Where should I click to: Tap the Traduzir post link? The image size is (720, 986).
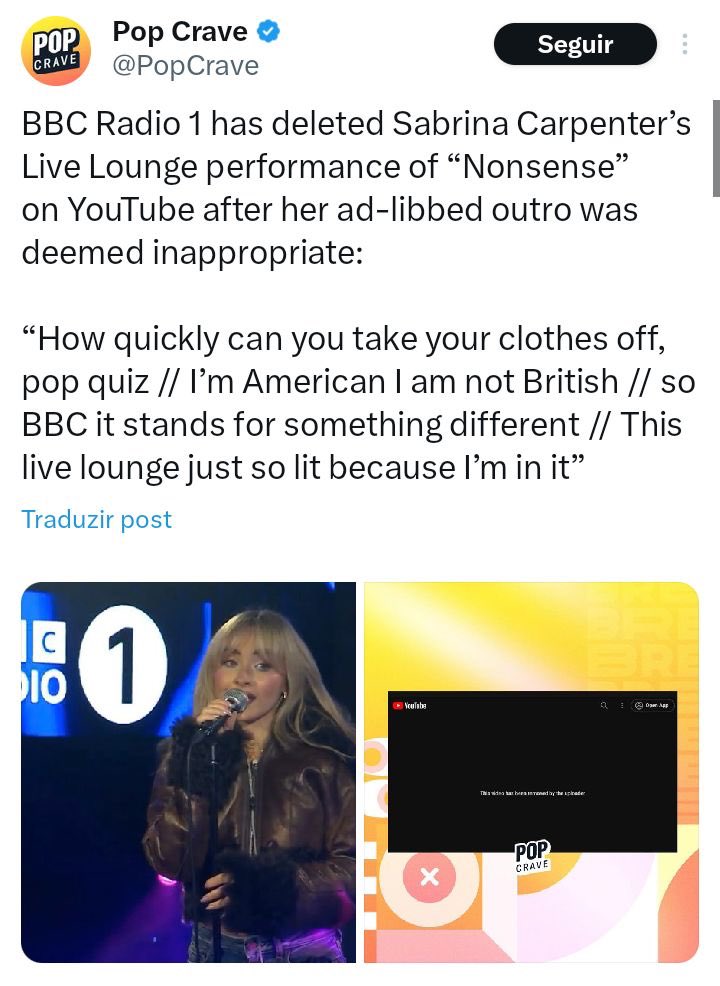coord(96,519)
